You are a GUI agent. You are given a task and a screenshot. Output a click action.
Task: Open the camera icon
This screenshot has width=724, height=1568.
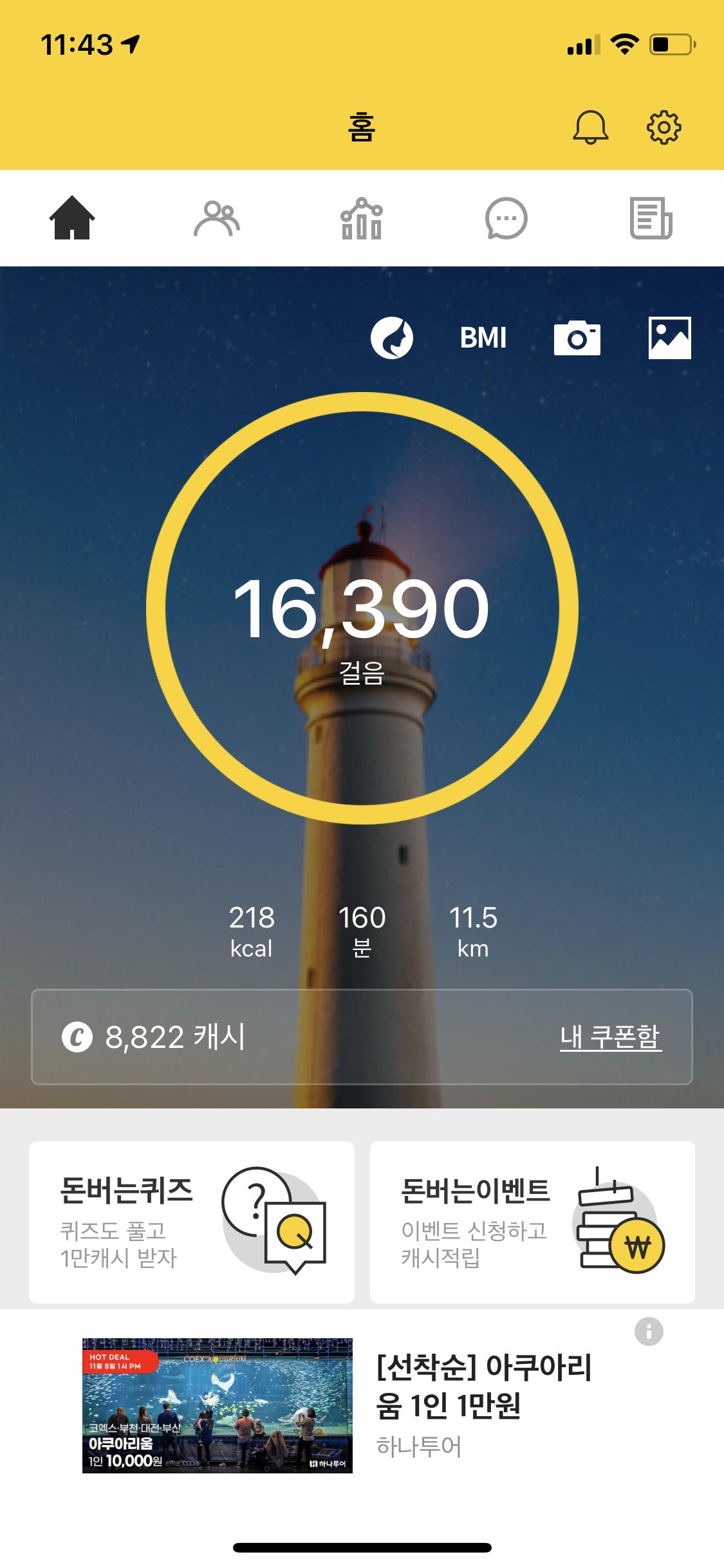pyautogui.click(x=577, y=338)
